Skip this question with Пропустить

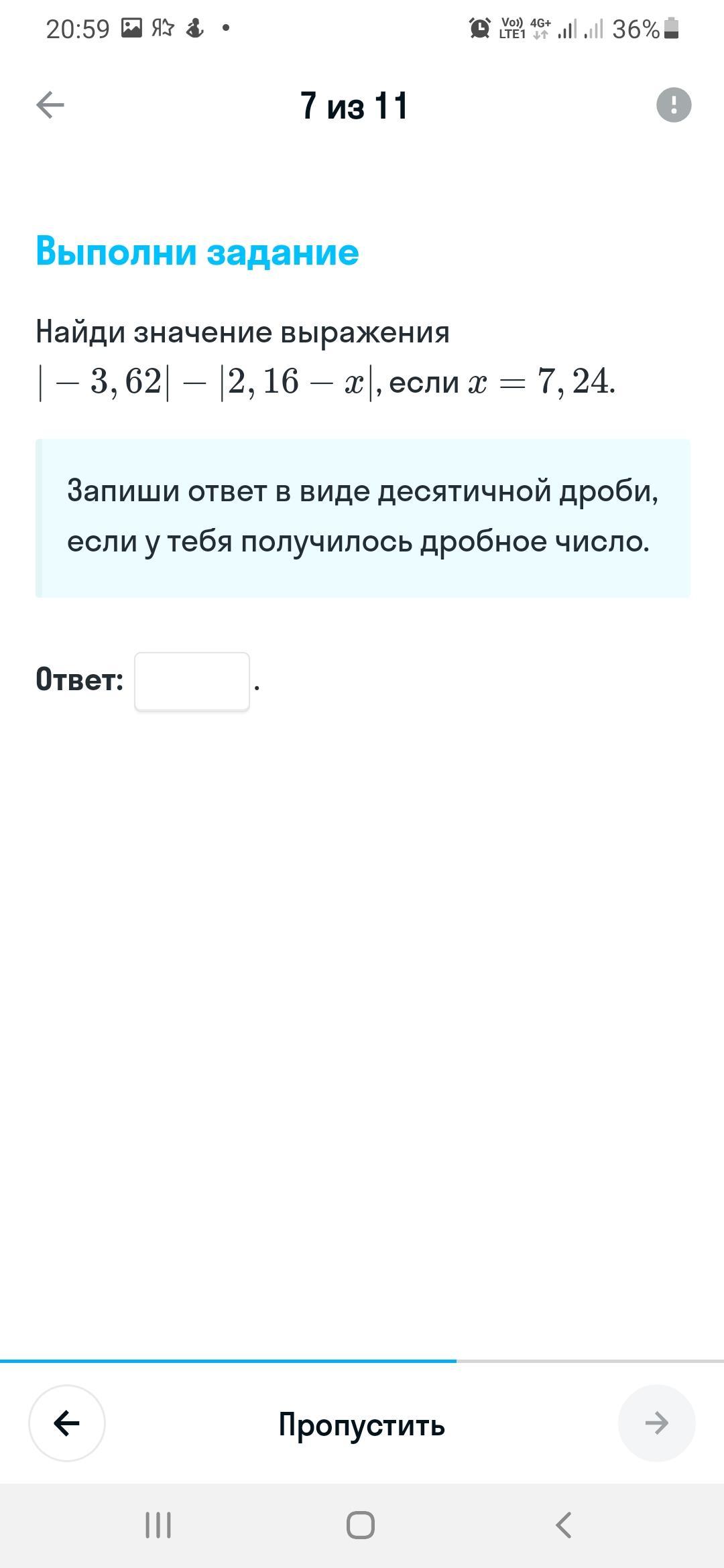(362, 1424)
